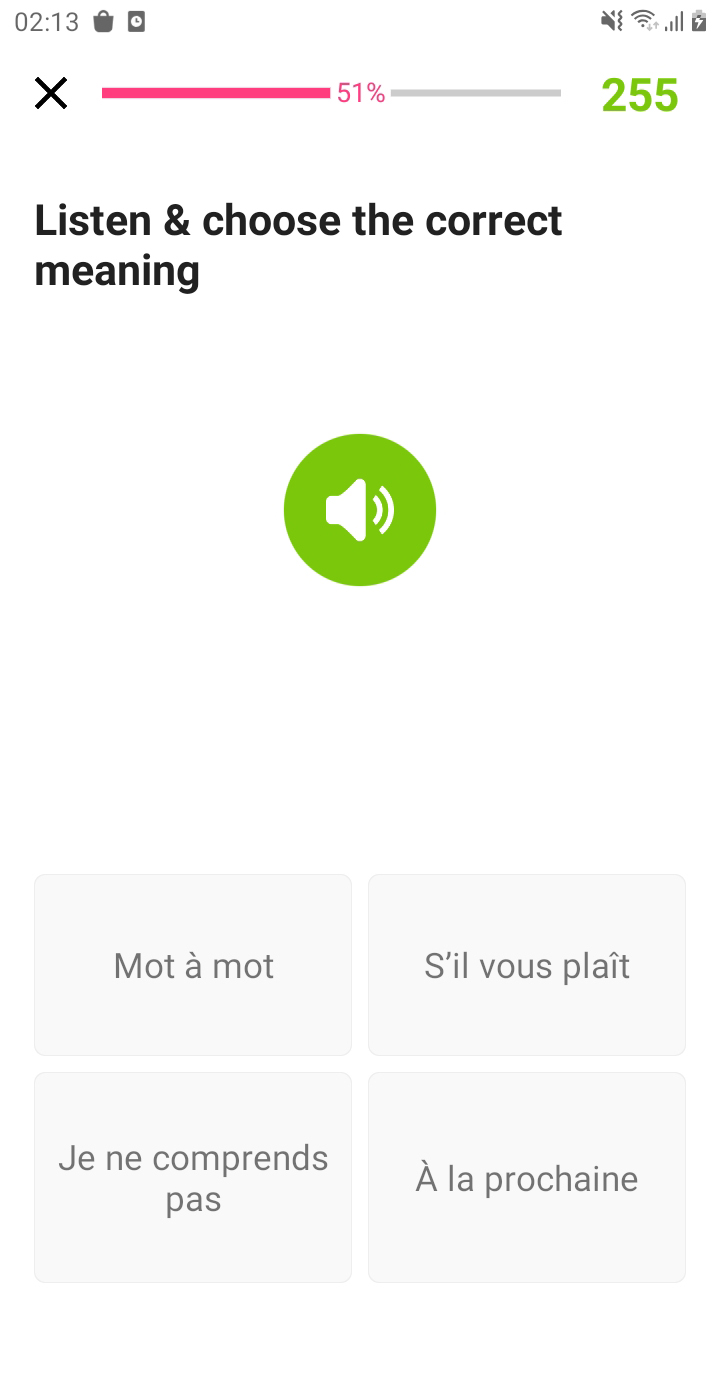Screen dimensions: 720x1396
Task: Answer with "À la prochaine"
Action: coord(527,1177)
